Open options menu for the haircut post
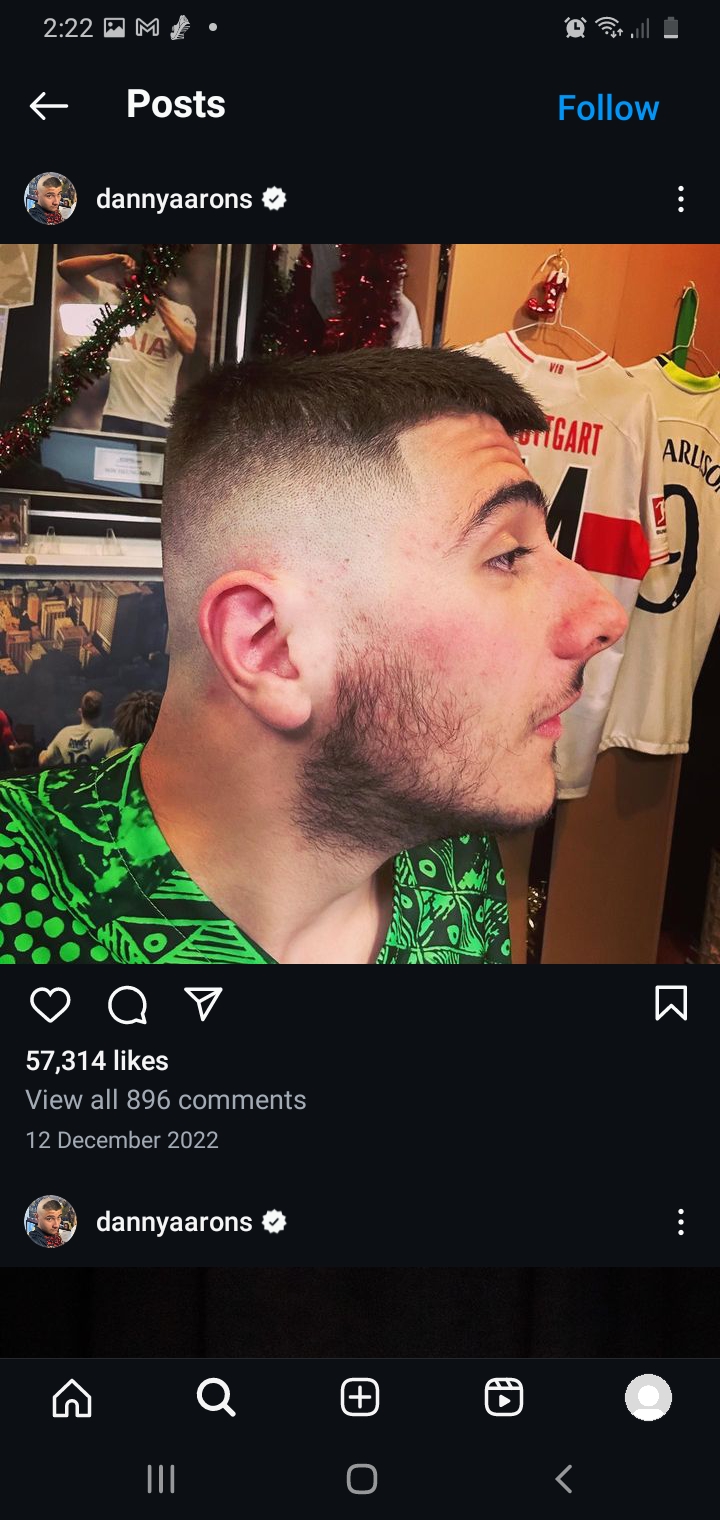 tap(680, 199)
